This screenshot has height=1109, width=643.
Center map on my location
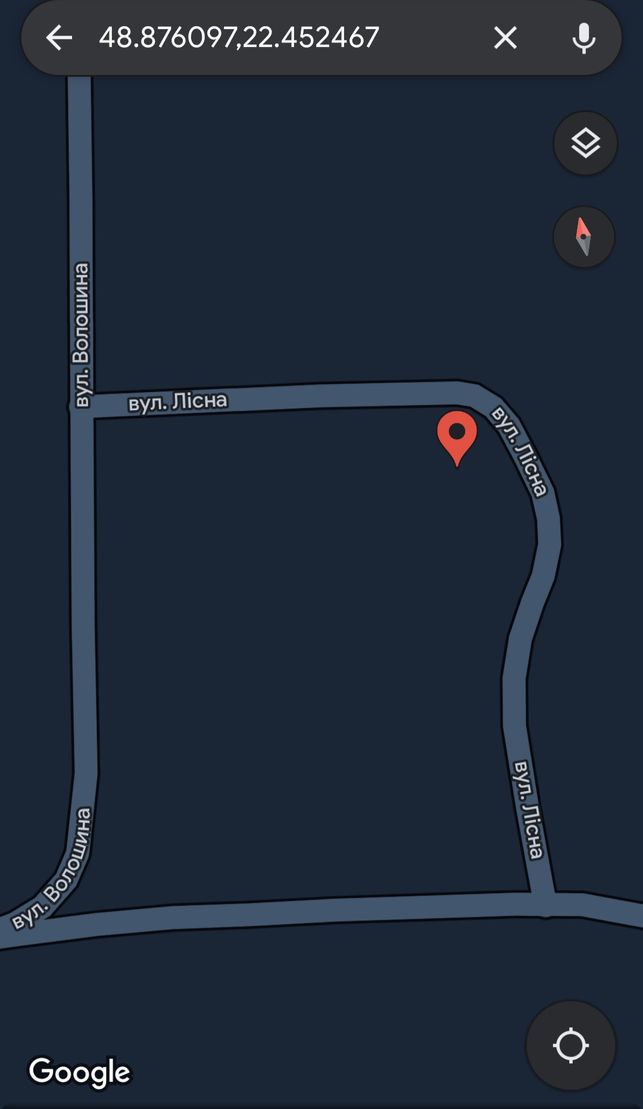tap(571, 1045)
